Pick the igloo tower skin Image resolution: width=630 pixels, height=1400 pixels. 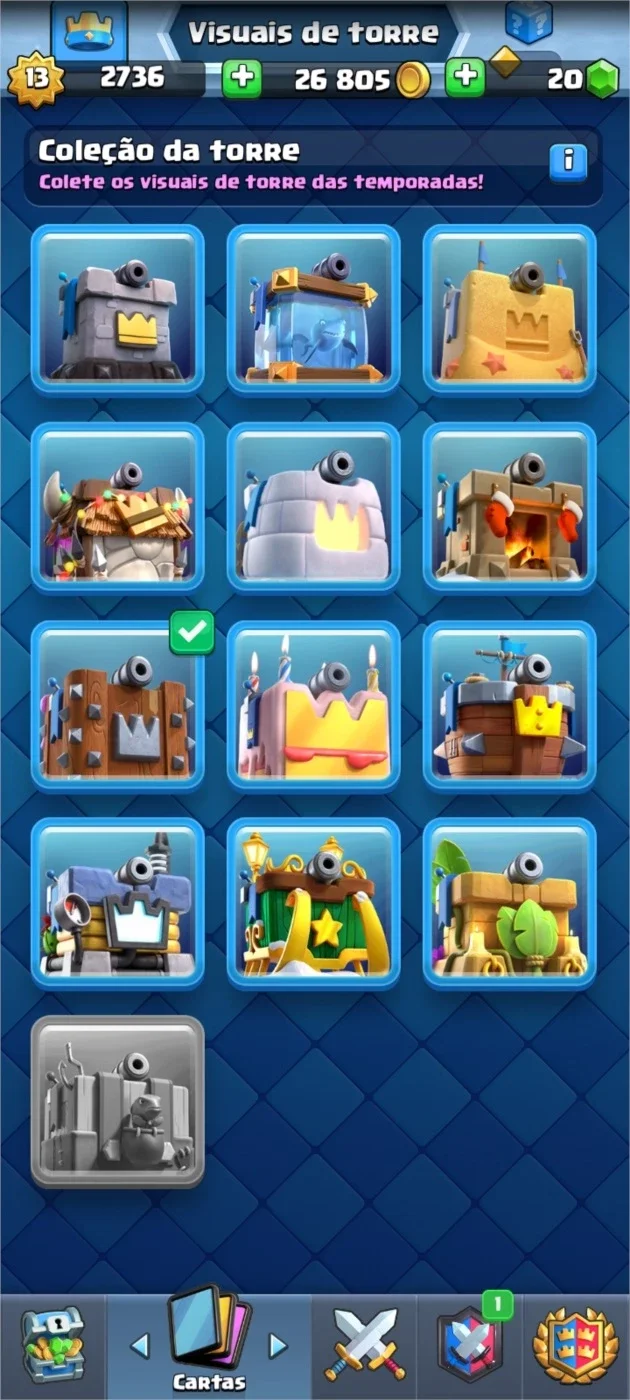click(314, 506)
